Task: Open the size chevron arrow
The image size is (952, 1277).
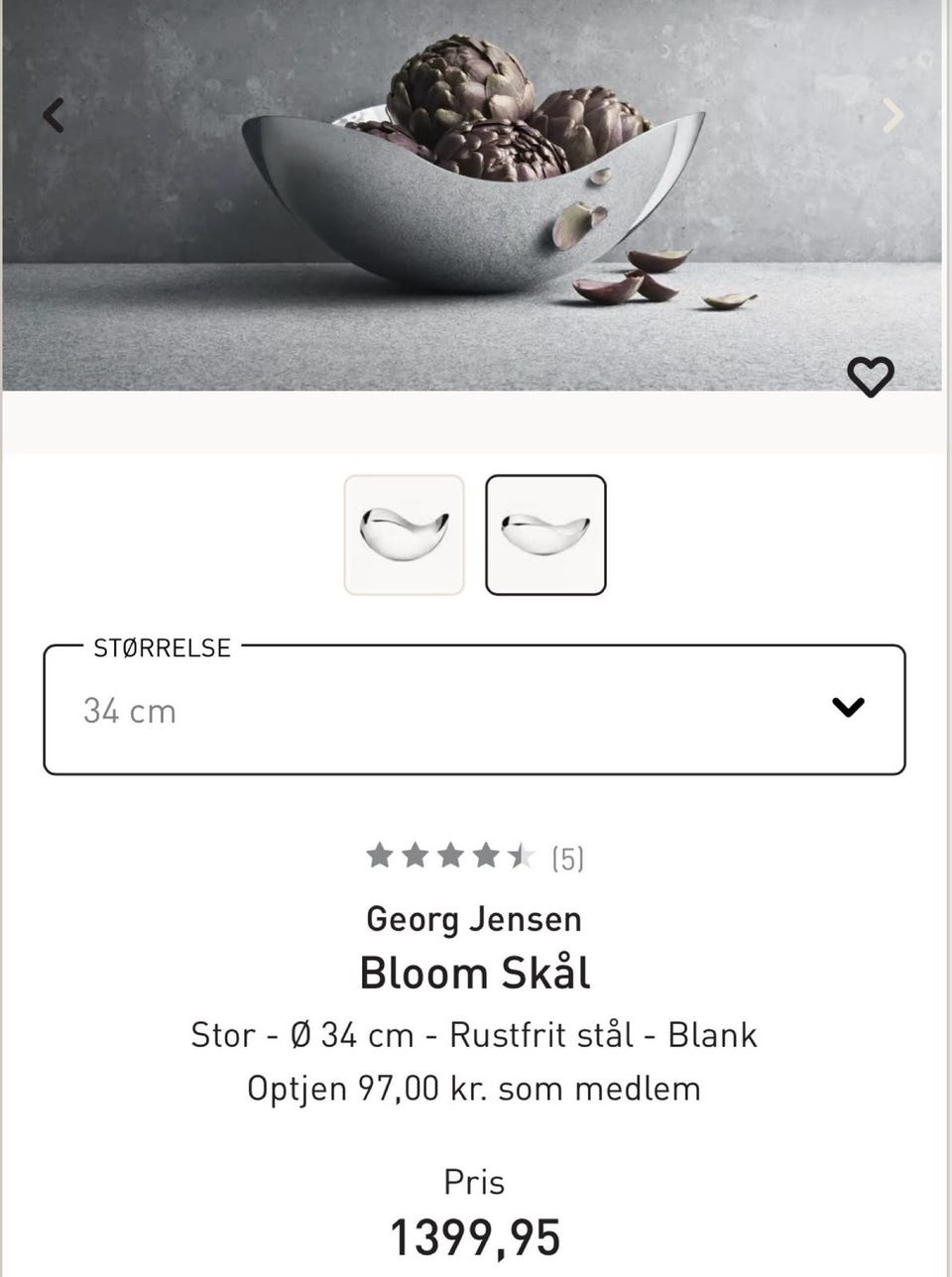Action: point(846,708)
